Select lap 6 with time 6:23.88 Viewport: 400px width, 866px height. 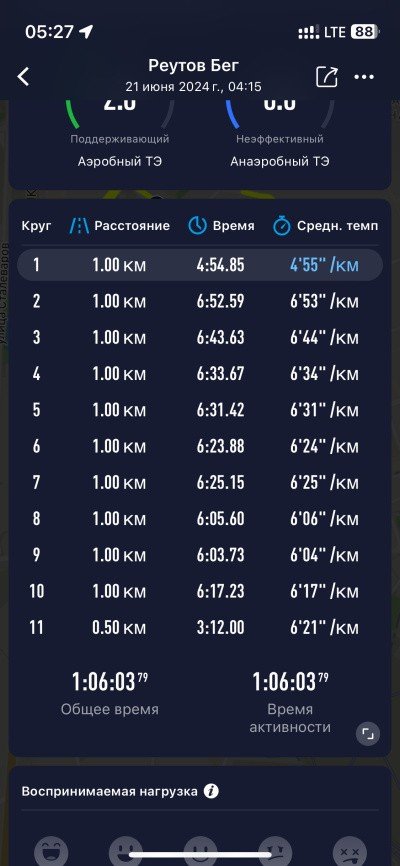pos(200,446)
